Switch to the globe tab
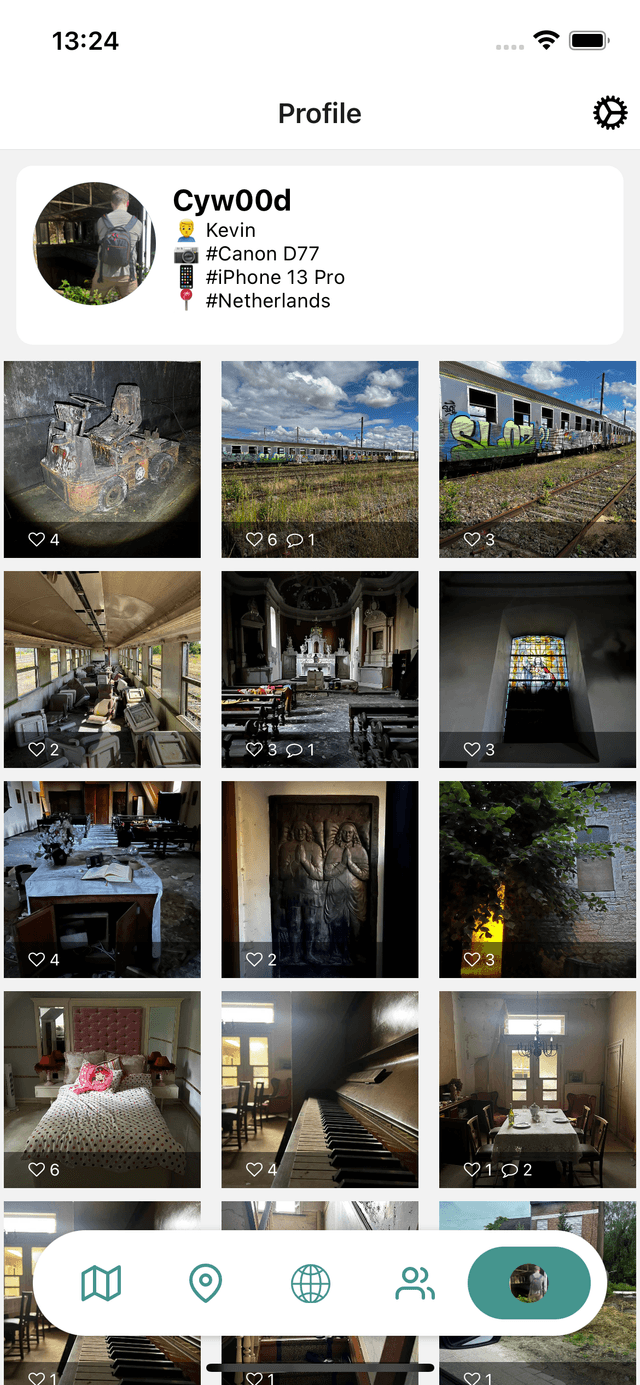This screenshot has height=1385, width=640. click(x=310, y=1282)
